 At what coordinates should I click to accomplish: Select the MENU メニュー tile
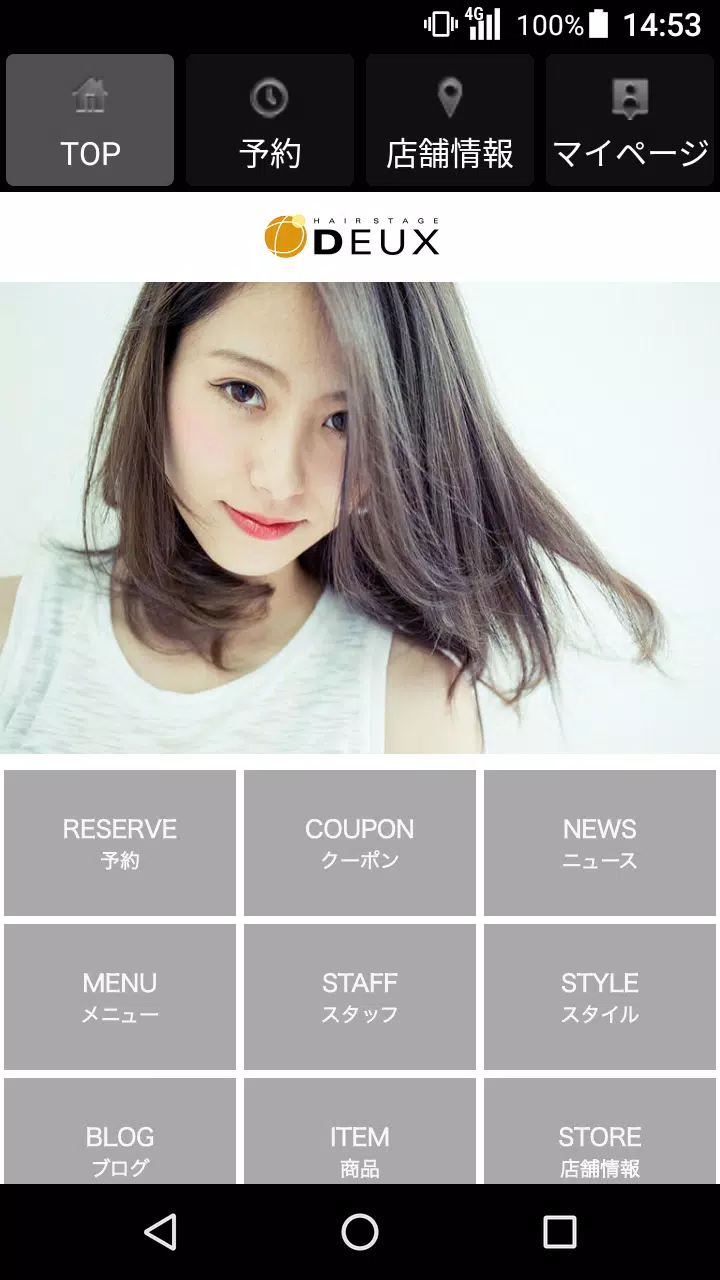[x=120, y=997]
